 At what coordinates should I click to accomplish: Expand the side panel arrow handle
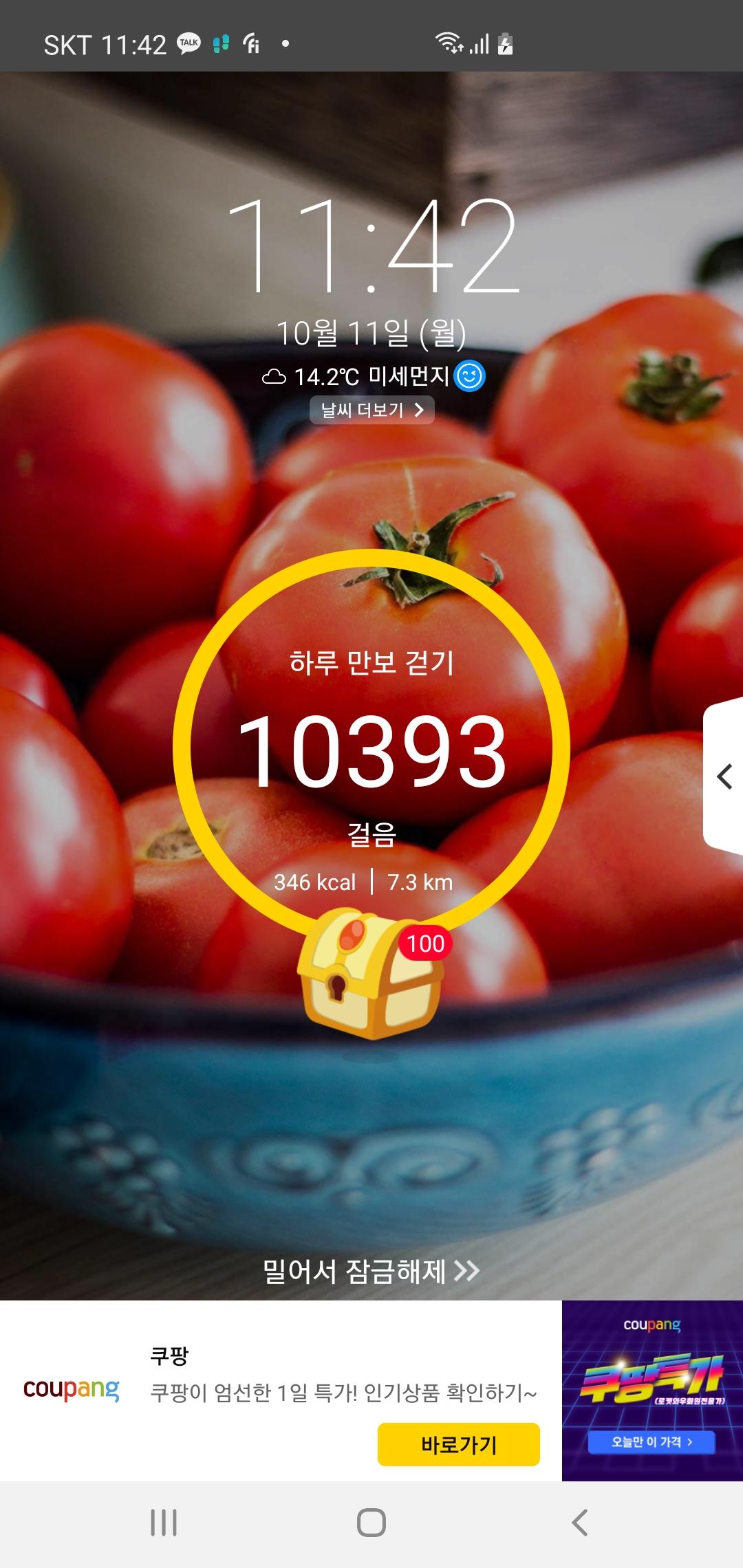point(724,777)
